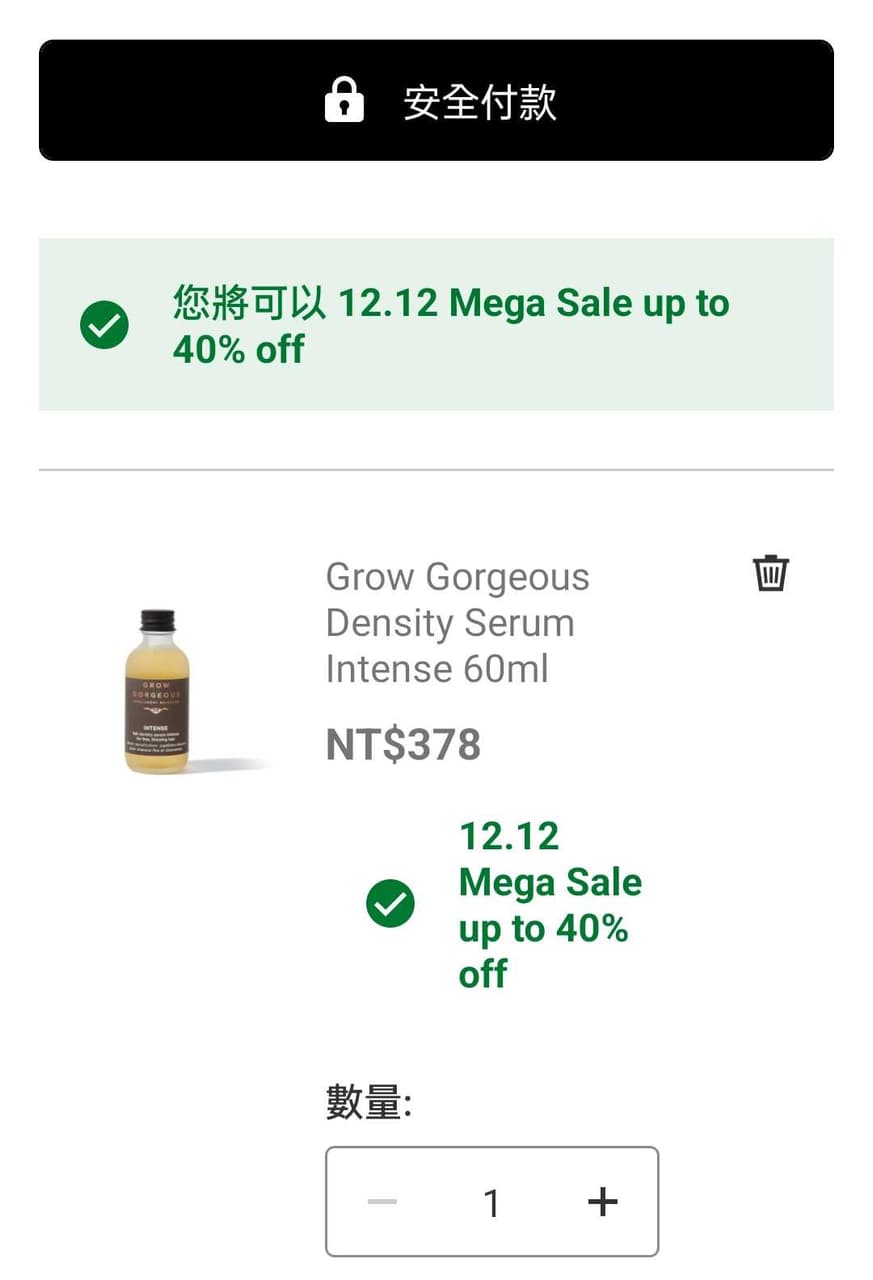Screen dimensions: 873x1280
Task: Click the minus icon in the quantity selector
Action: pos(381,1202)
